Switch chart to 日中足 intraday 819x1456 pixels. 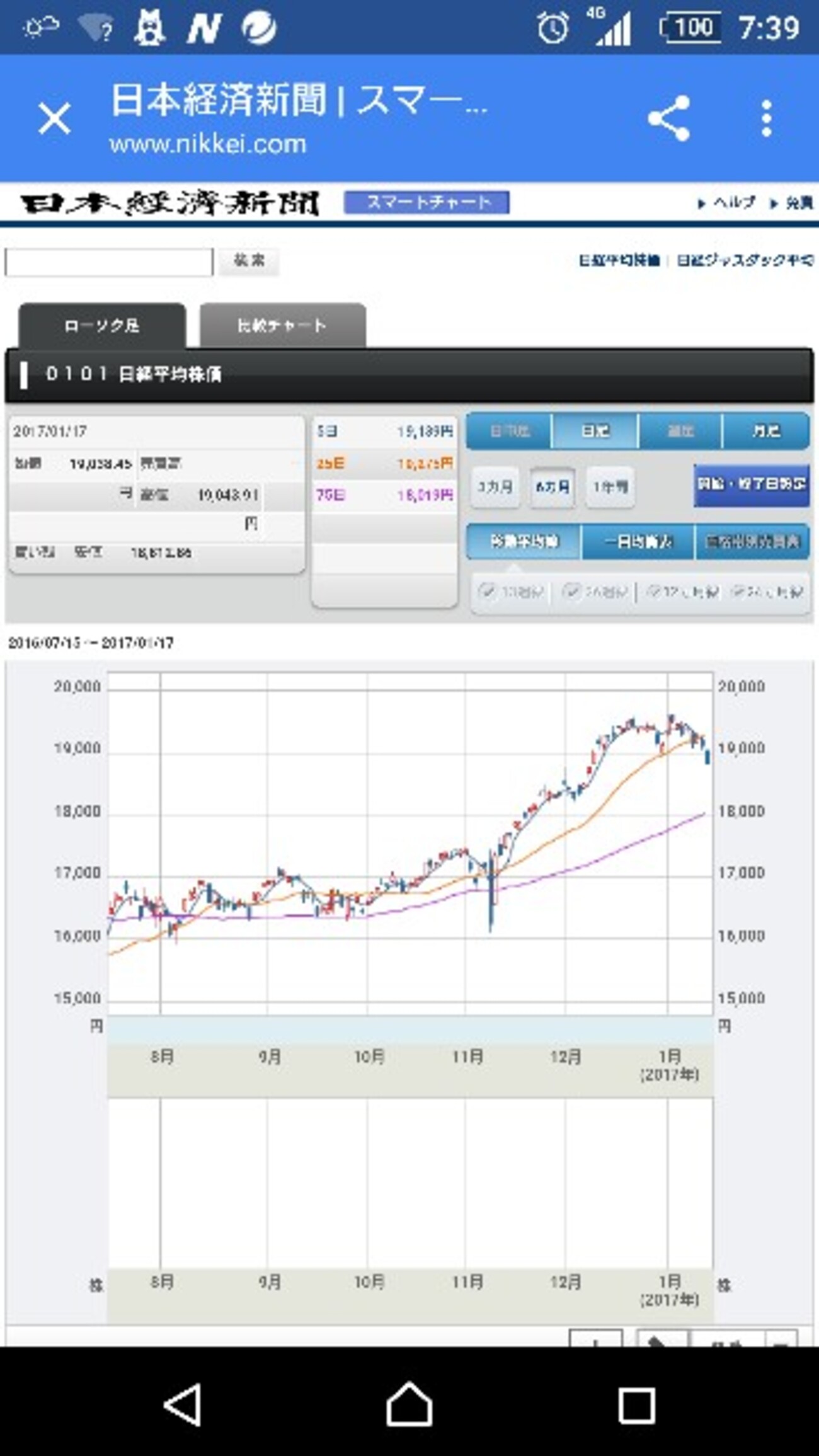point(509,431)
